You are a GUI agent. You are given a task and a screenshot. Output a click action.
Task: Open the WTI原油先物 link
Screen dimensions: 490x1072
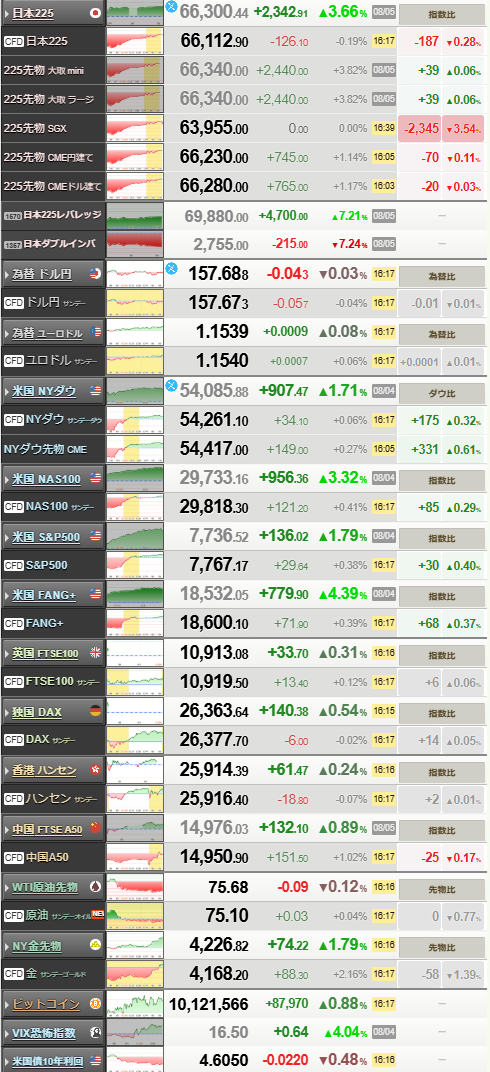click(44, 888)
